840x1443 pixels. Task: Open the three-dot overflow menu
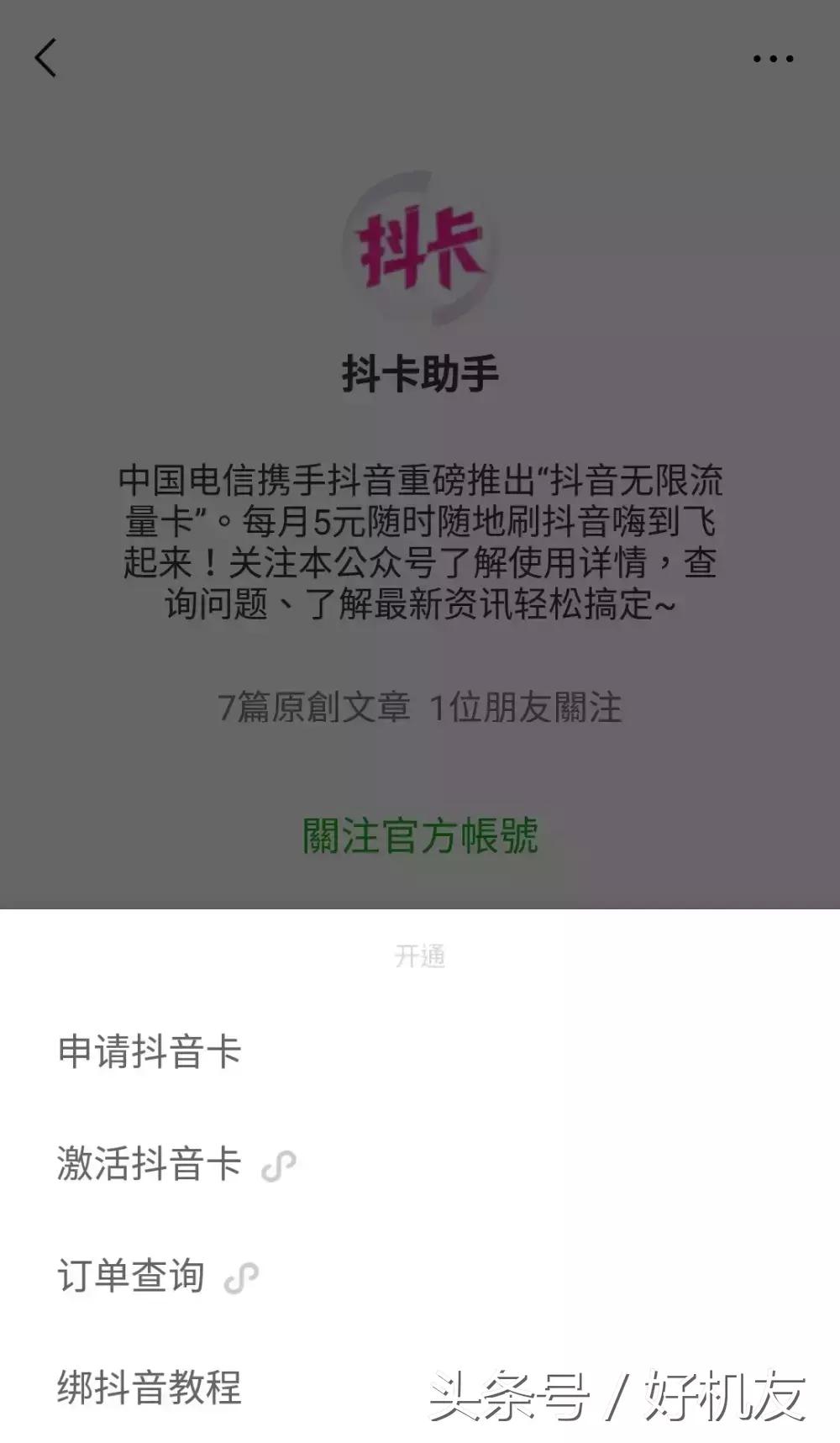[773, 59]
